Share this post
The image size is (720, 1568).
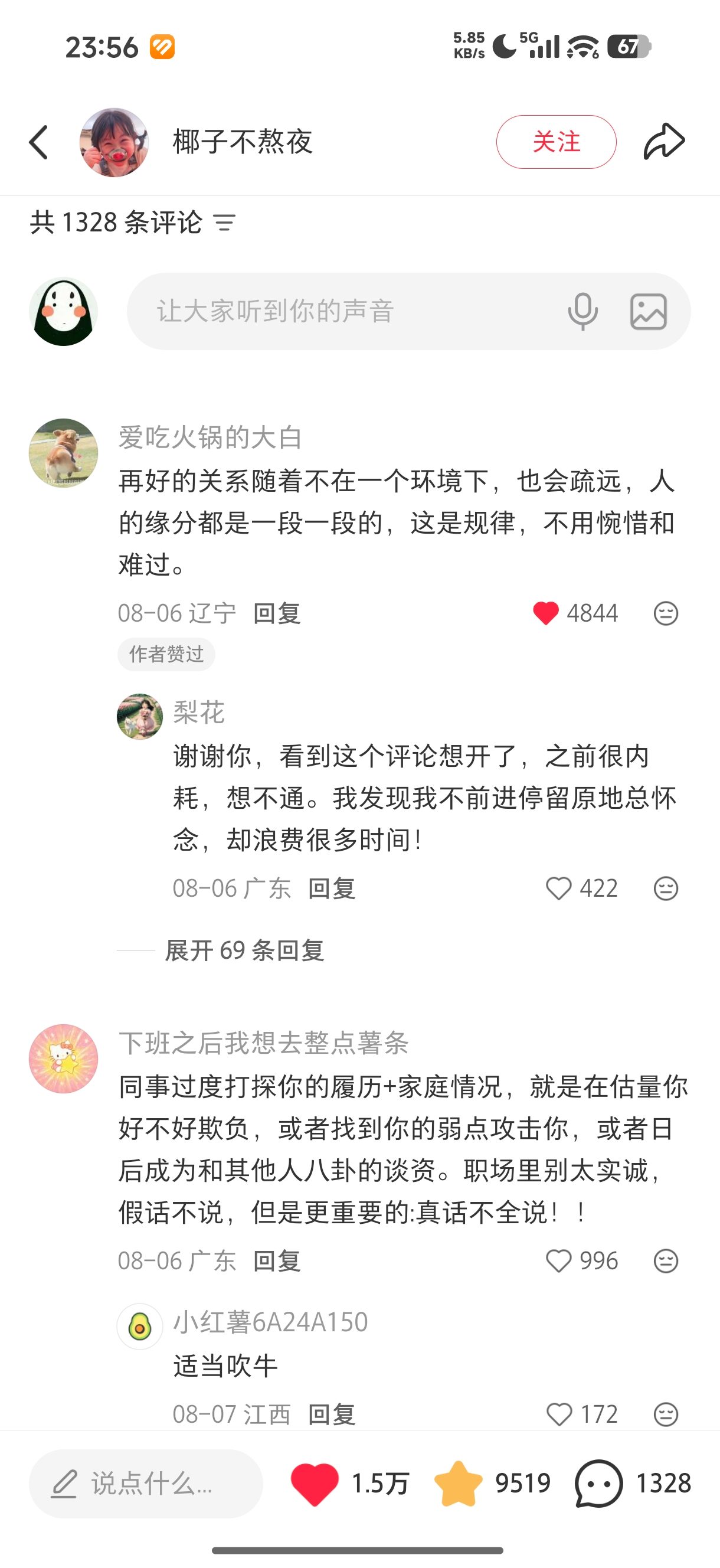(664, 142)
